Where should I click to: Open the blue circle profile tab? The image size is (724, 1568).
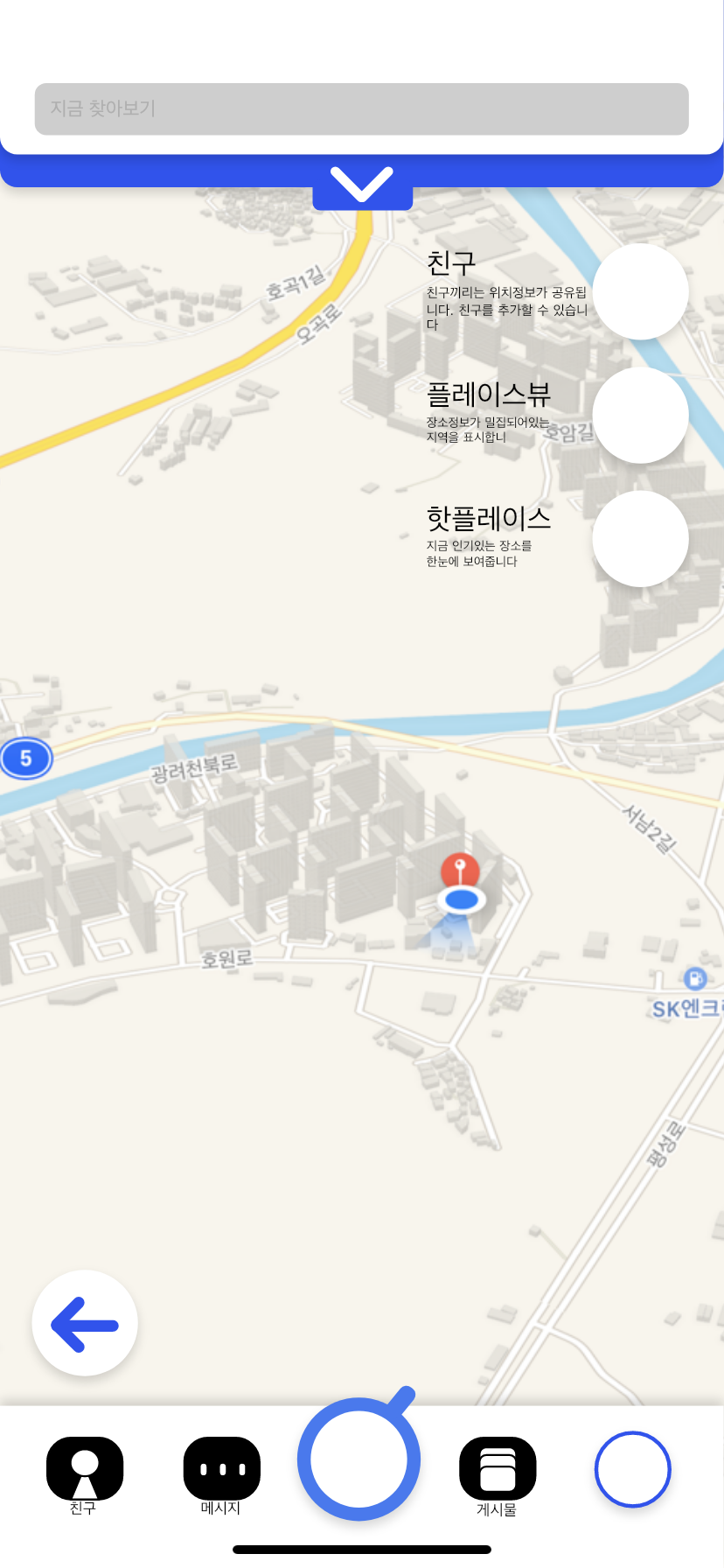(633, 1469)
